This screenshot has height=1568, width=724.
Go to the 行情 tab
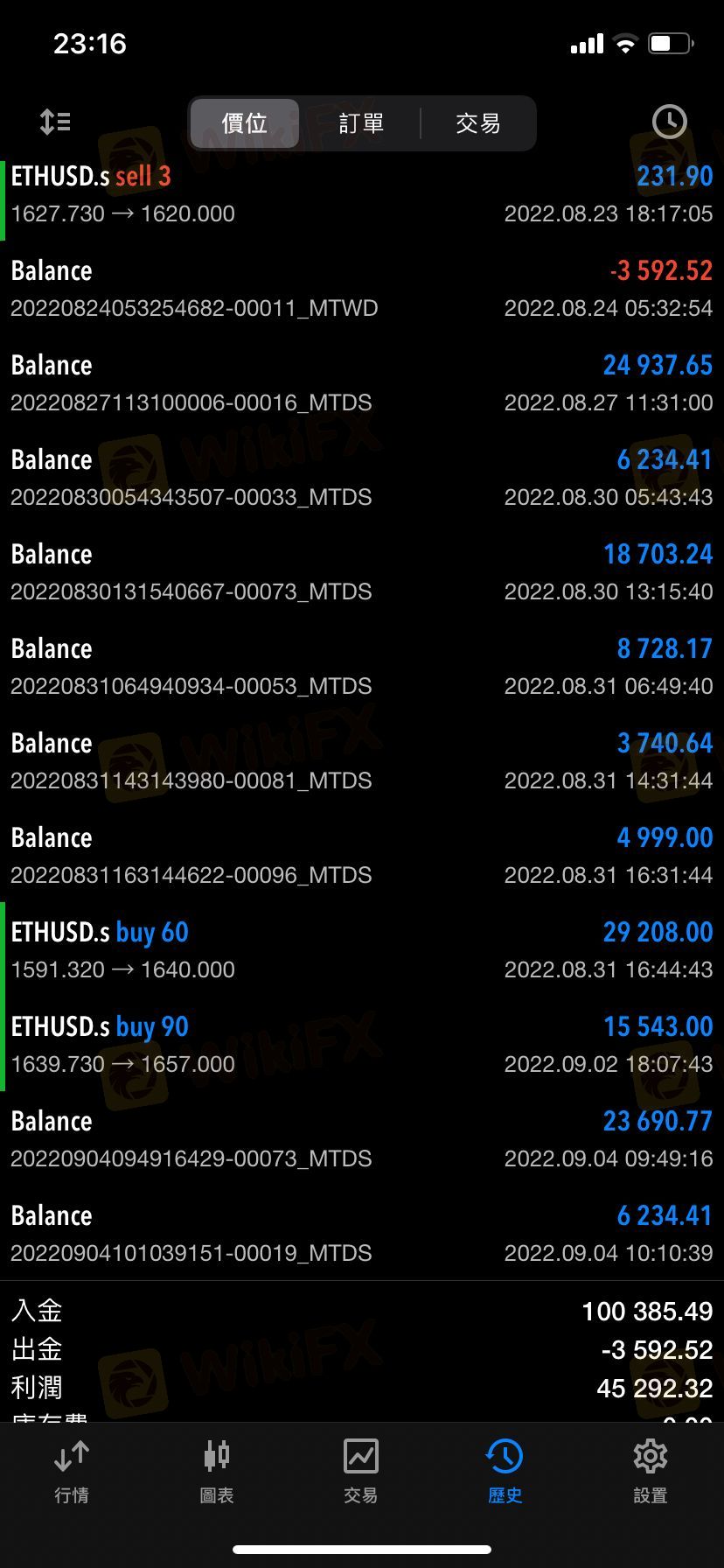point(72,1472)
